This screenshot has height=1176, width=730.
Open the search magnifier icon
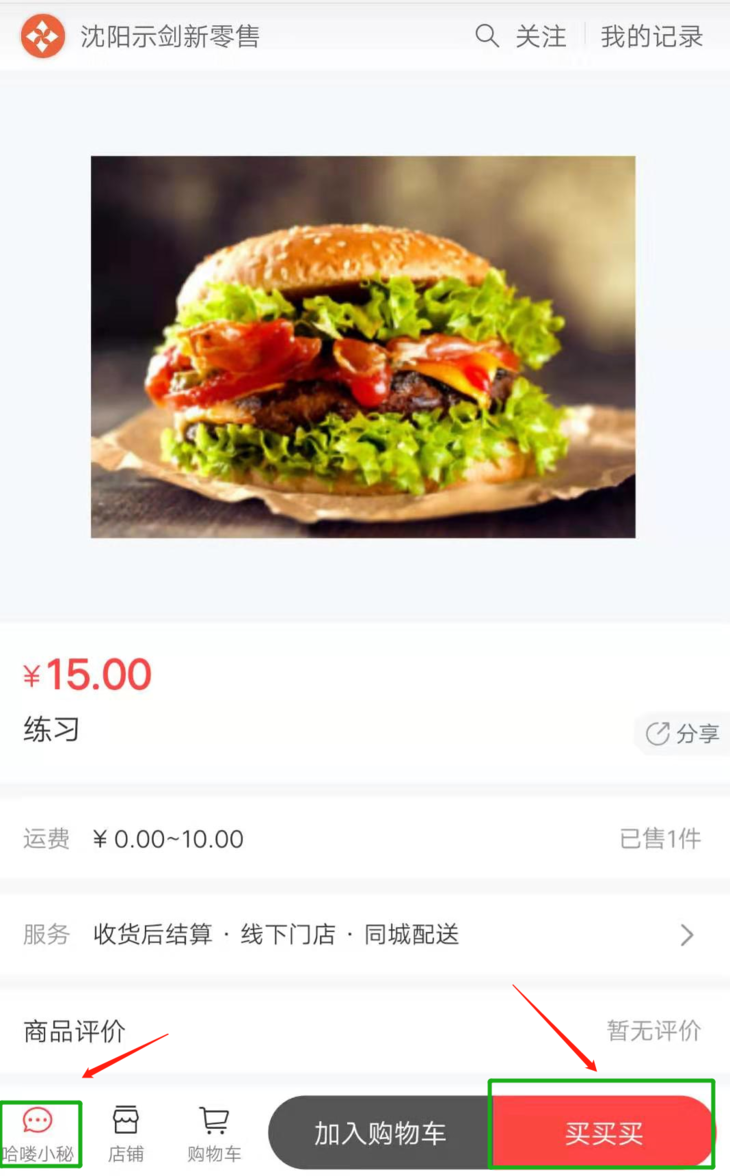coord(487,37)
